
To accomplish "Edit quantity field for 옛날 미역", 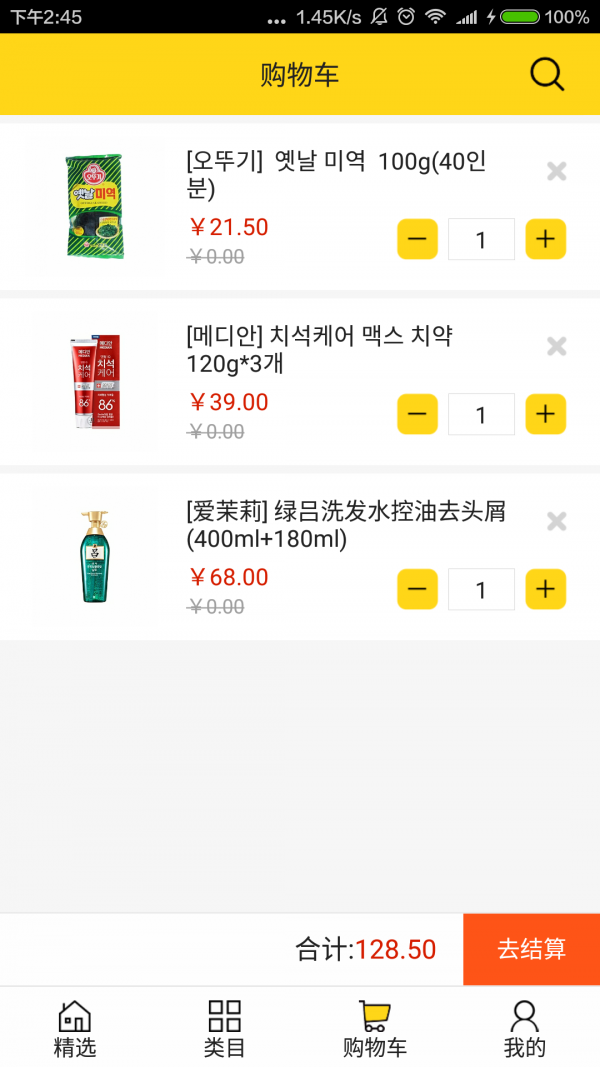I will click(481, 239).
